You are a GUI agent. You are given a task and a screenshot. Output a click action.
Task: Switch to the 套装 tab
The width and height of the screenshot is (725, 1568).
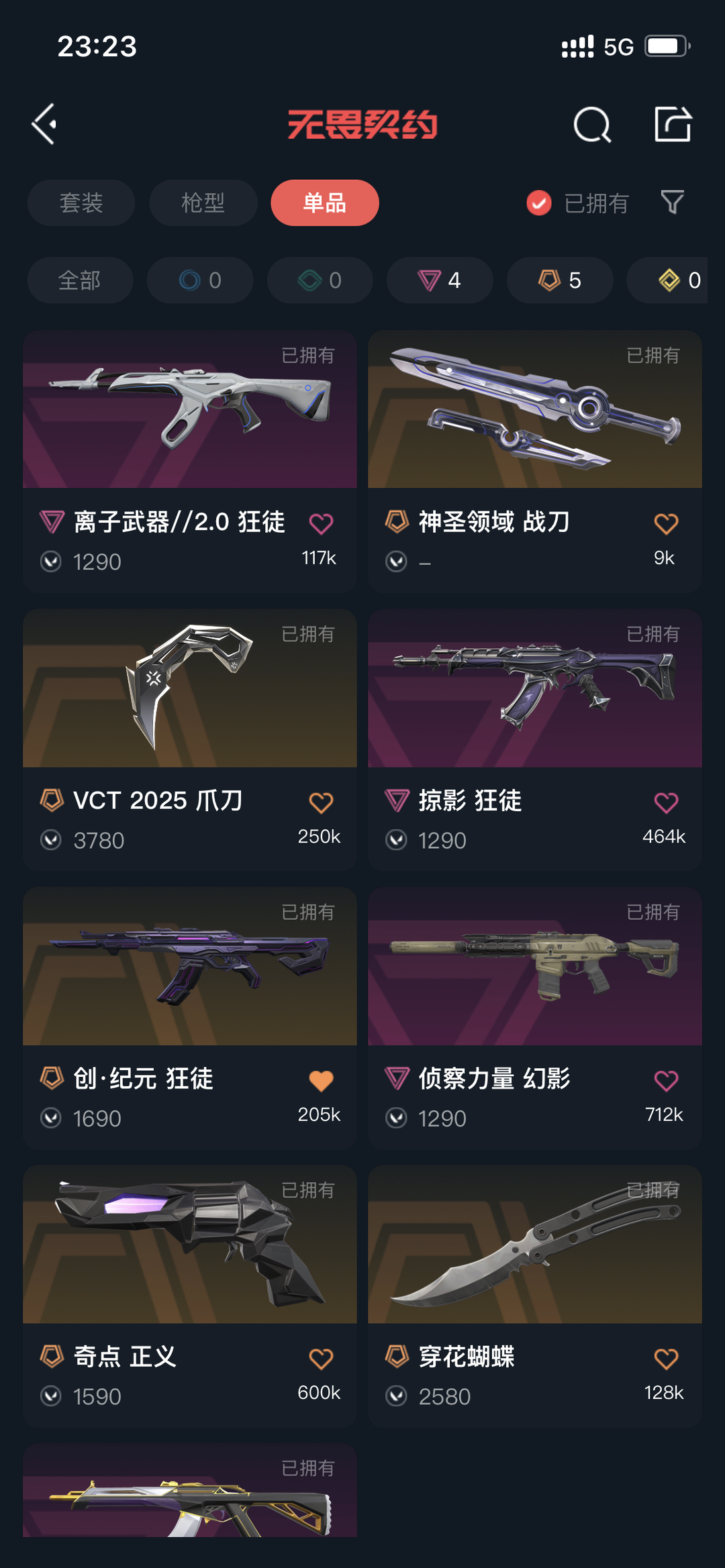click(81, 203)
